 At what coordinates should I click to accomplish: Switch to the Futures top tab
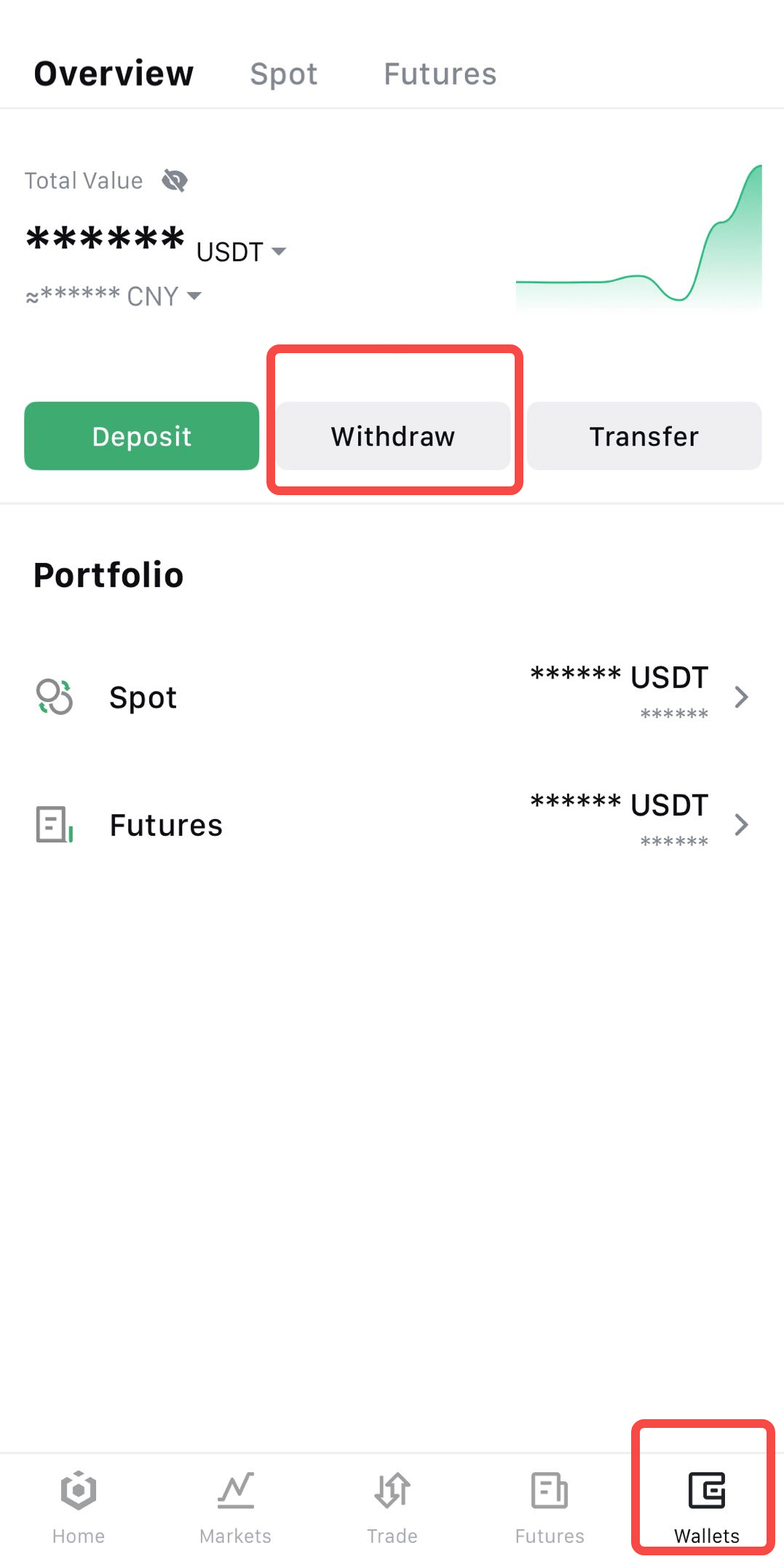pyautogui.click(x=440, y=74)
